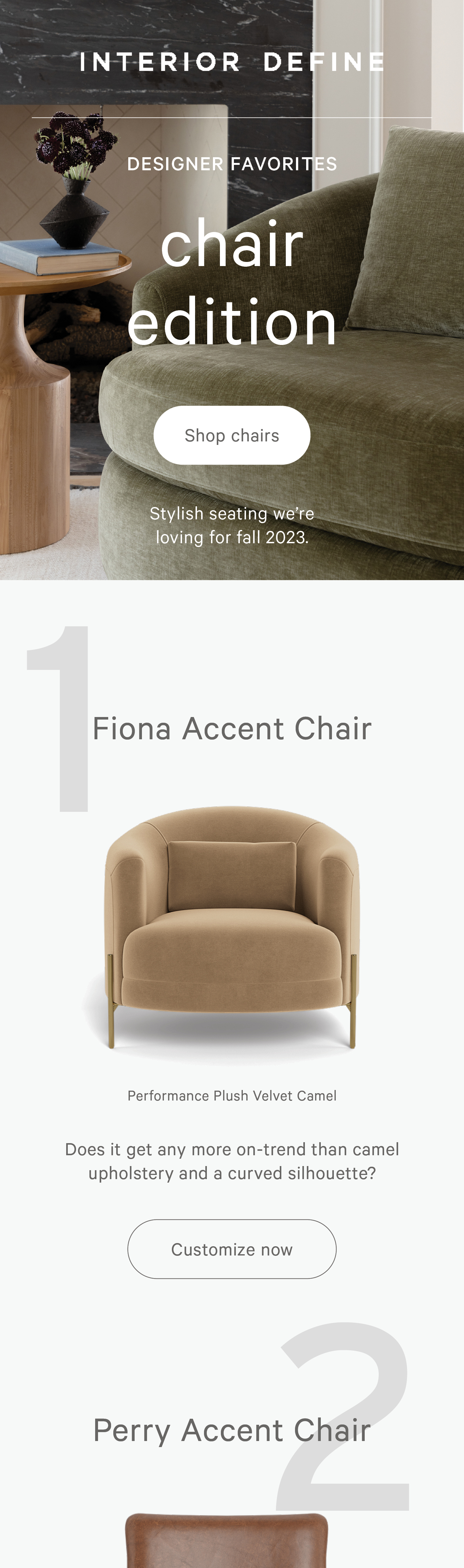Screen dimensions: 464x1568
Task: Tap Customize now for Fiona Accent Chair
Action: tap(231, 1249)
